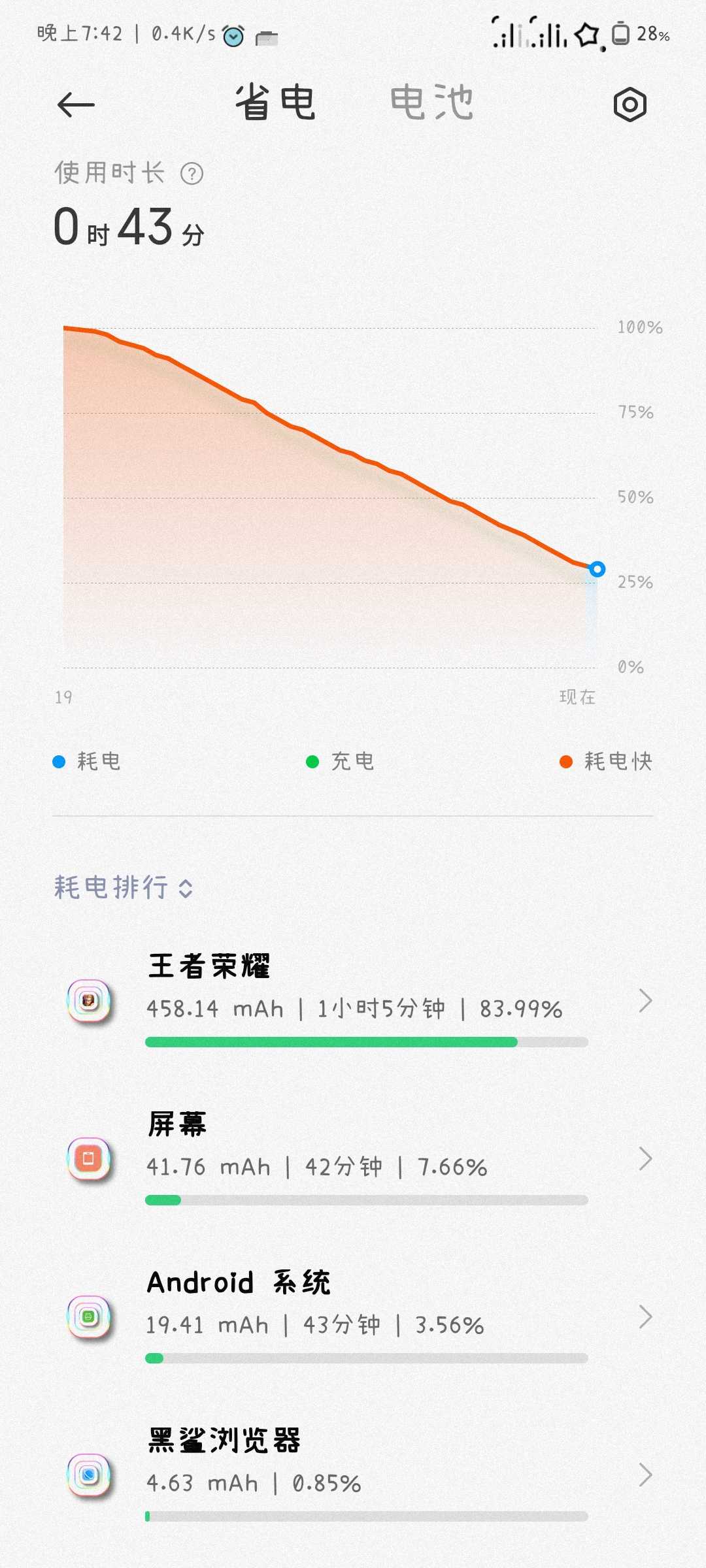Tap the help icon beside 使用时长

[x=192, y=174]
